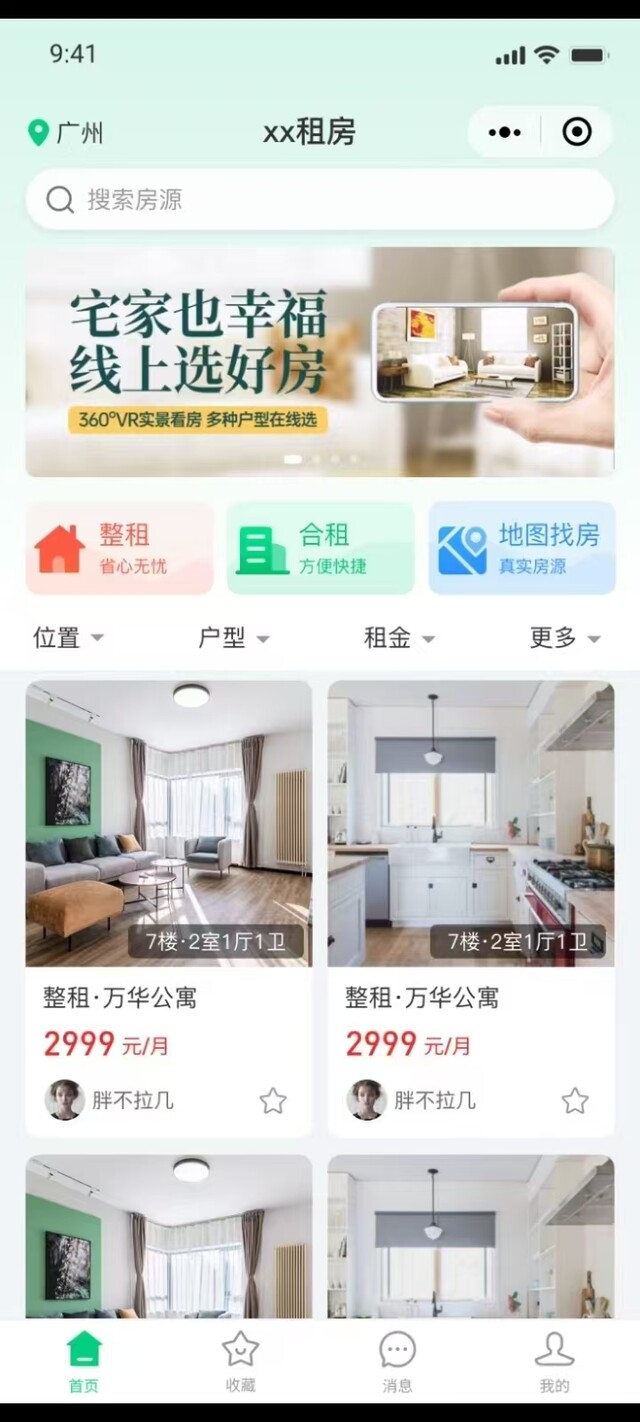Viewport: 640px width, 1422px height.
Task: Open the mini program more-options menu
Action: pos(505,132)
